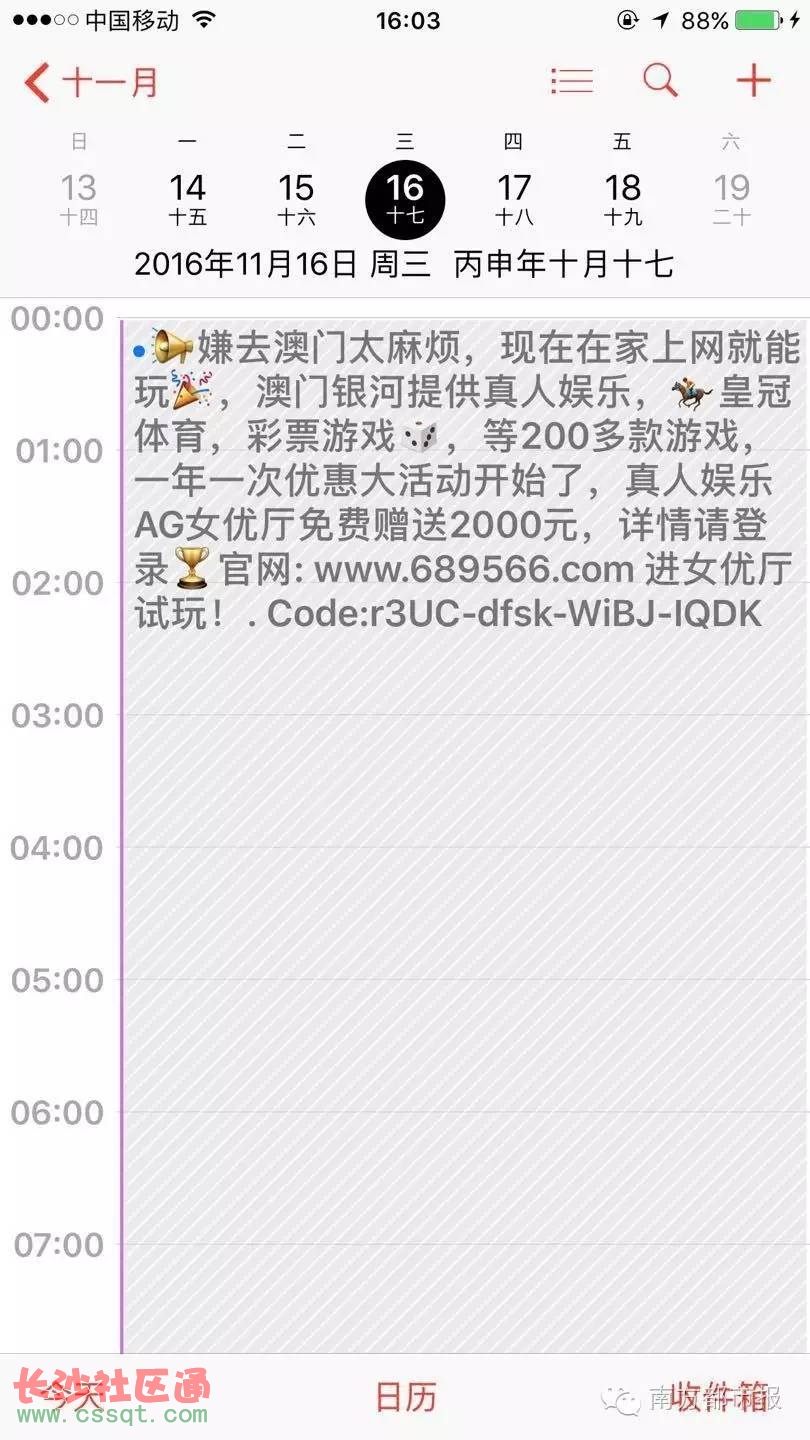The image size is (810, 1440).
Task: Select Saturday the 19th
Action: pos(731,198)
